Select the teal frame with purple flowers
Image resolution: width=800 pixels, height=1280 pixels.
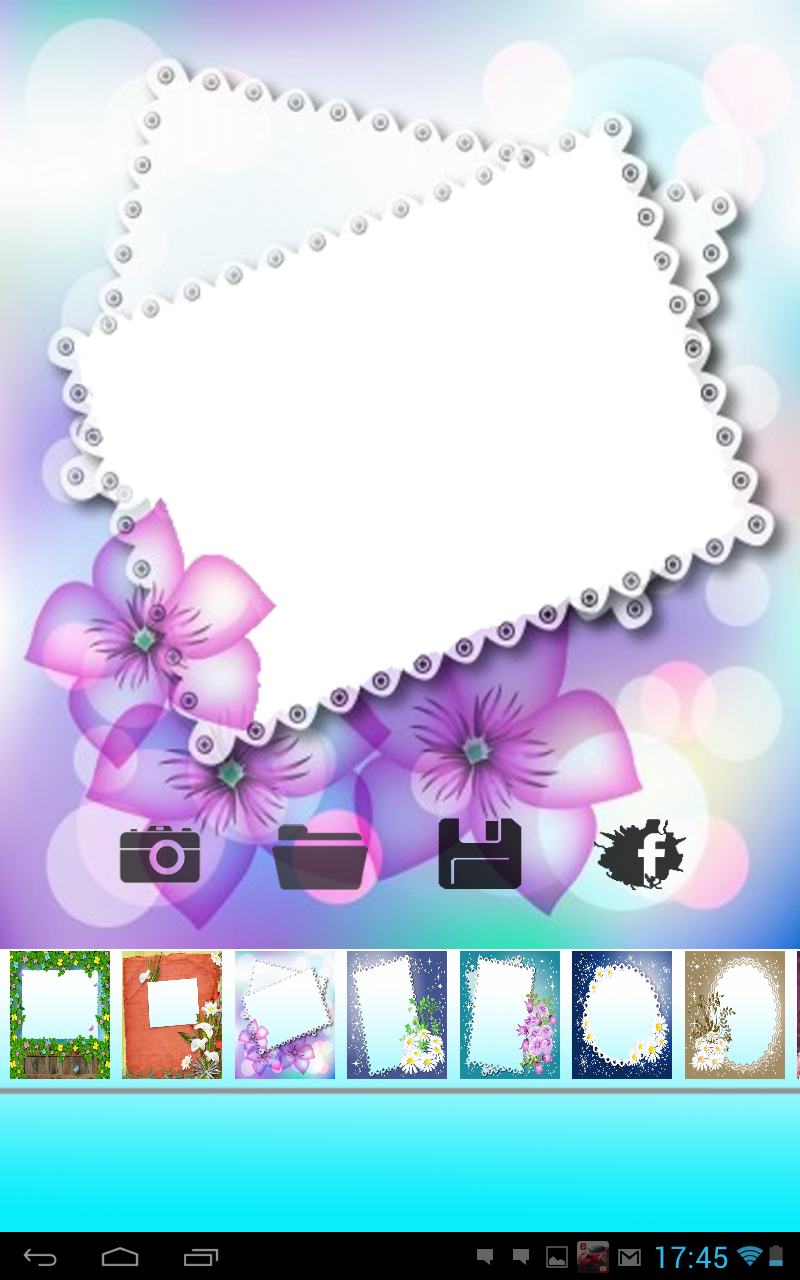pos(510,1014)
